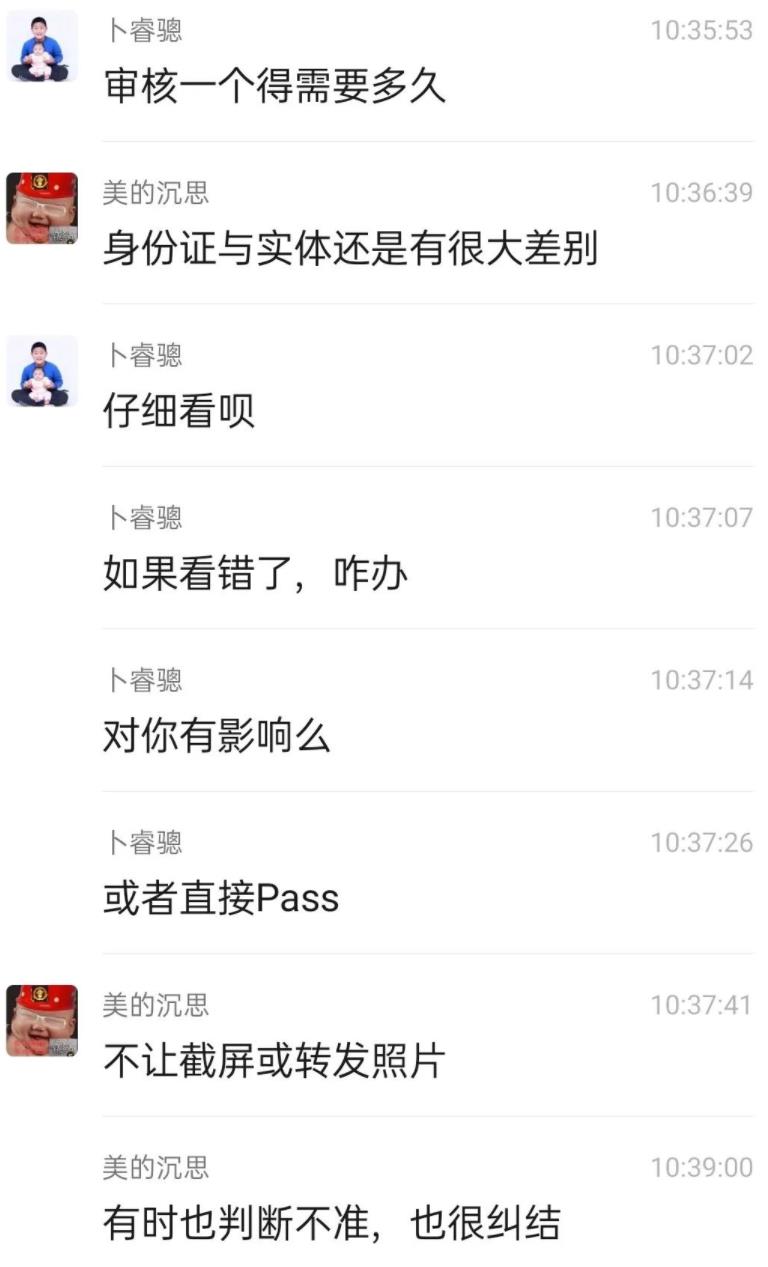View 美的沉思's profile picture beside 不让截屏或转发照片
Viewport: 768px width, 1267px height.
pos(41,1020)
